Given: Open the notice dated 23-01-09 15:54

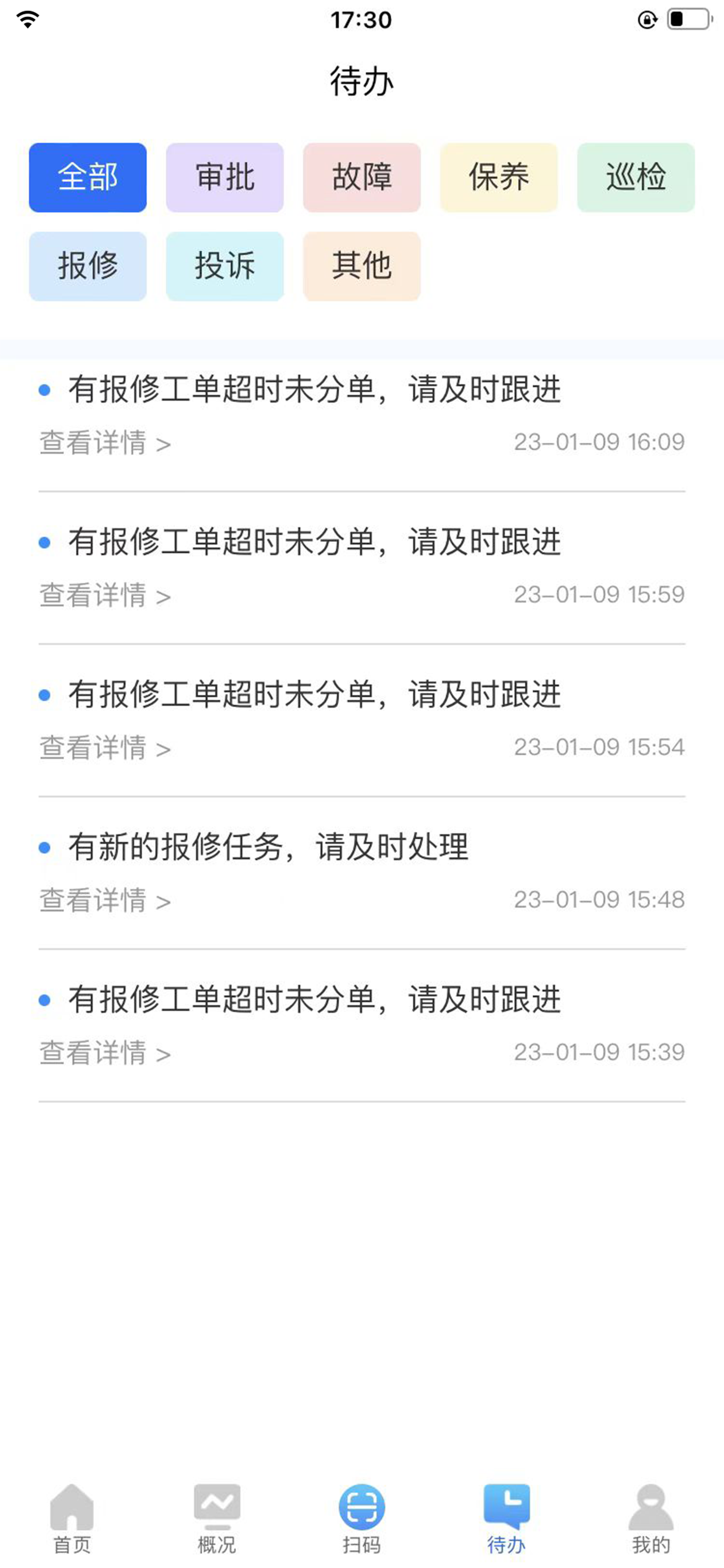Looking at the screenshot, I should click(x=362, y=720).
